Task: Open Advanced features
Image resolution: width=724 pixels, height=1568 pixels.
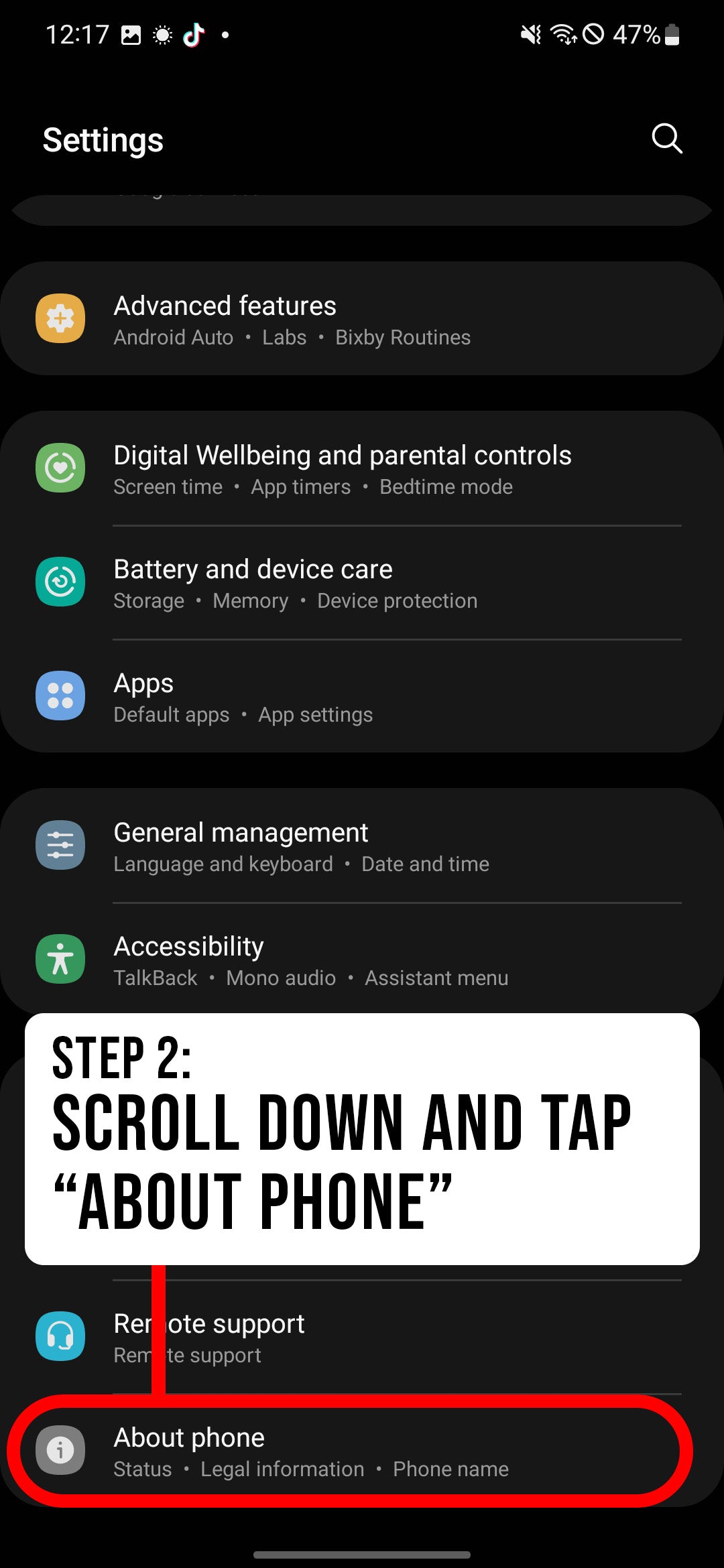Action: [x=362, y=319]
